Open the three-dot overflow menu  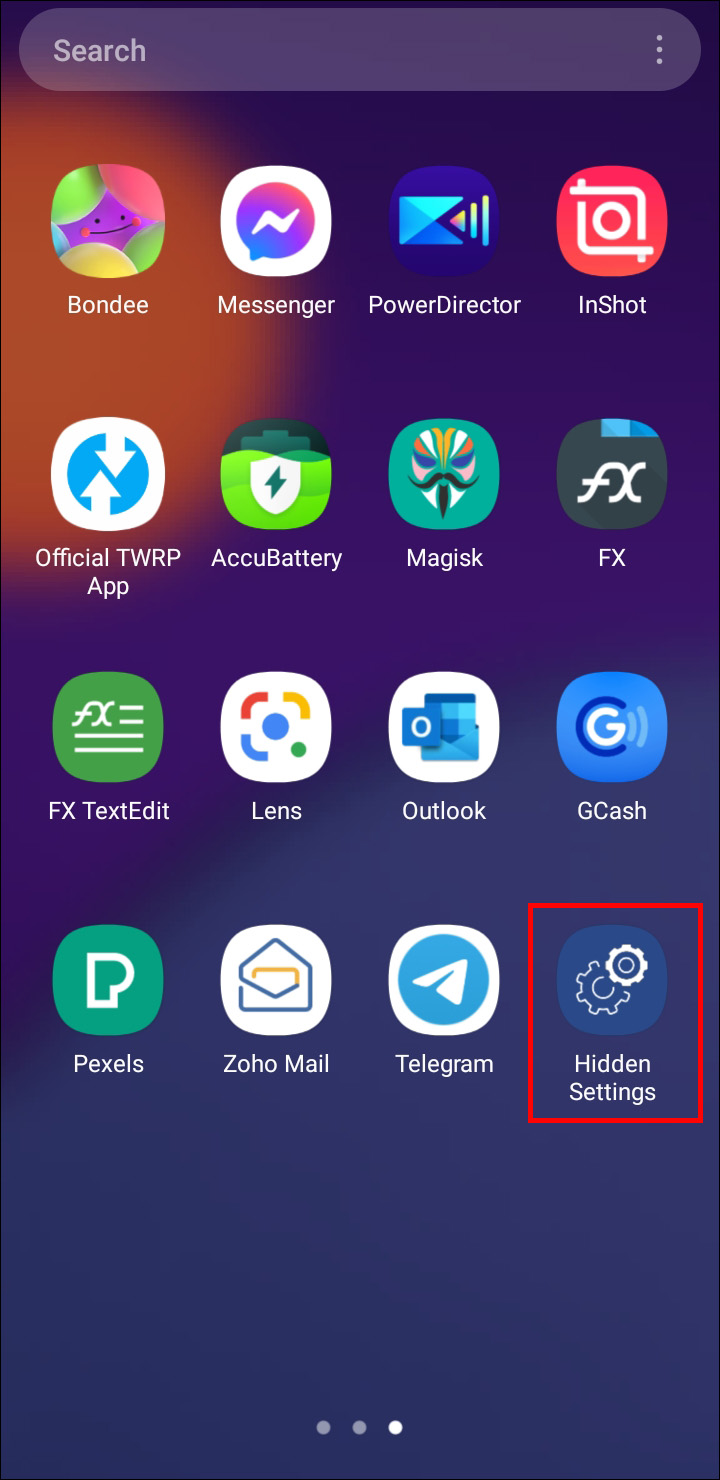pyautogui.click(x=659, y=50)
